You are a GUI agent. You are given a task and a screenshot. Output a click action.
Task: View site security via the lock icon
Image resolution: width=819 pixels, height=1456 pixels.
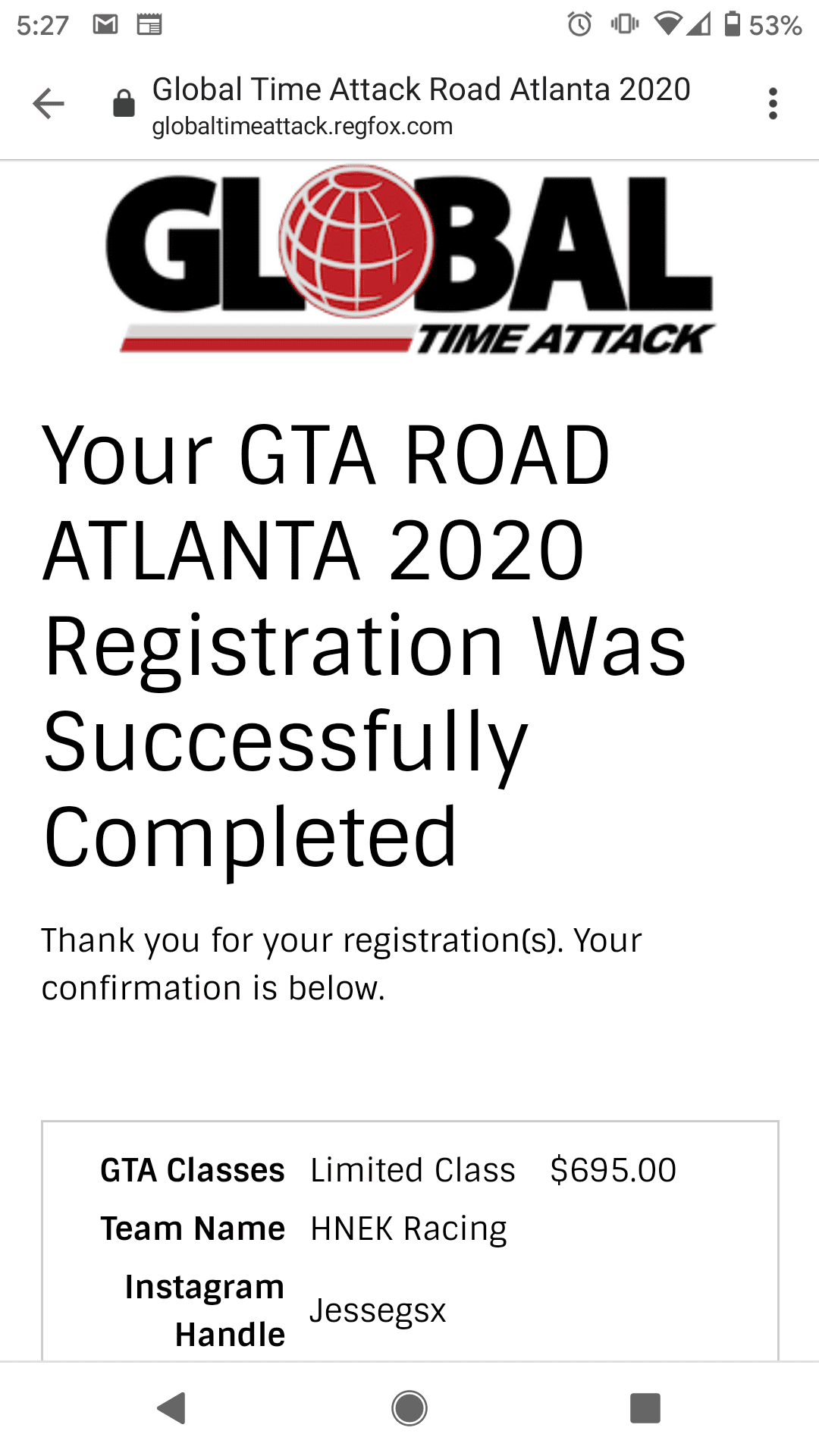click(124, 103)
